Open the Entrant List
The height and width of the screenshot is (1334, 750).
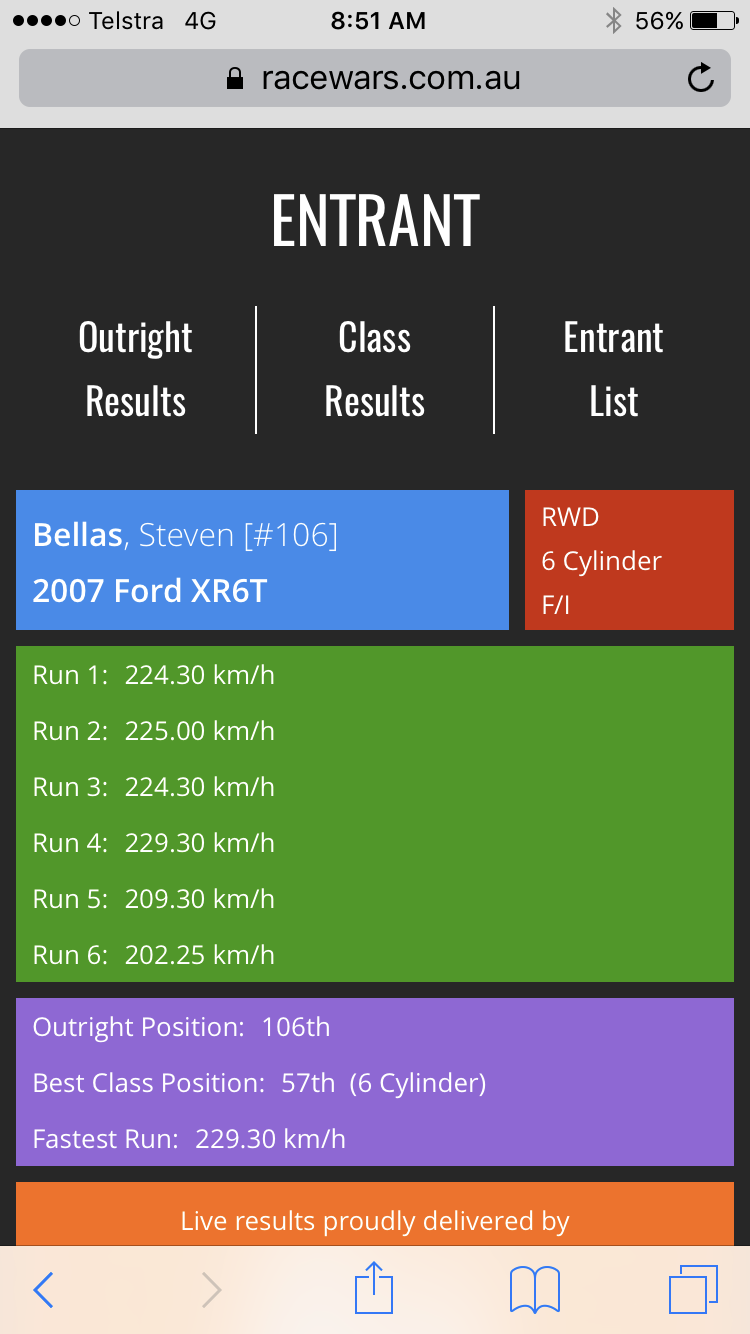[613, 369]
